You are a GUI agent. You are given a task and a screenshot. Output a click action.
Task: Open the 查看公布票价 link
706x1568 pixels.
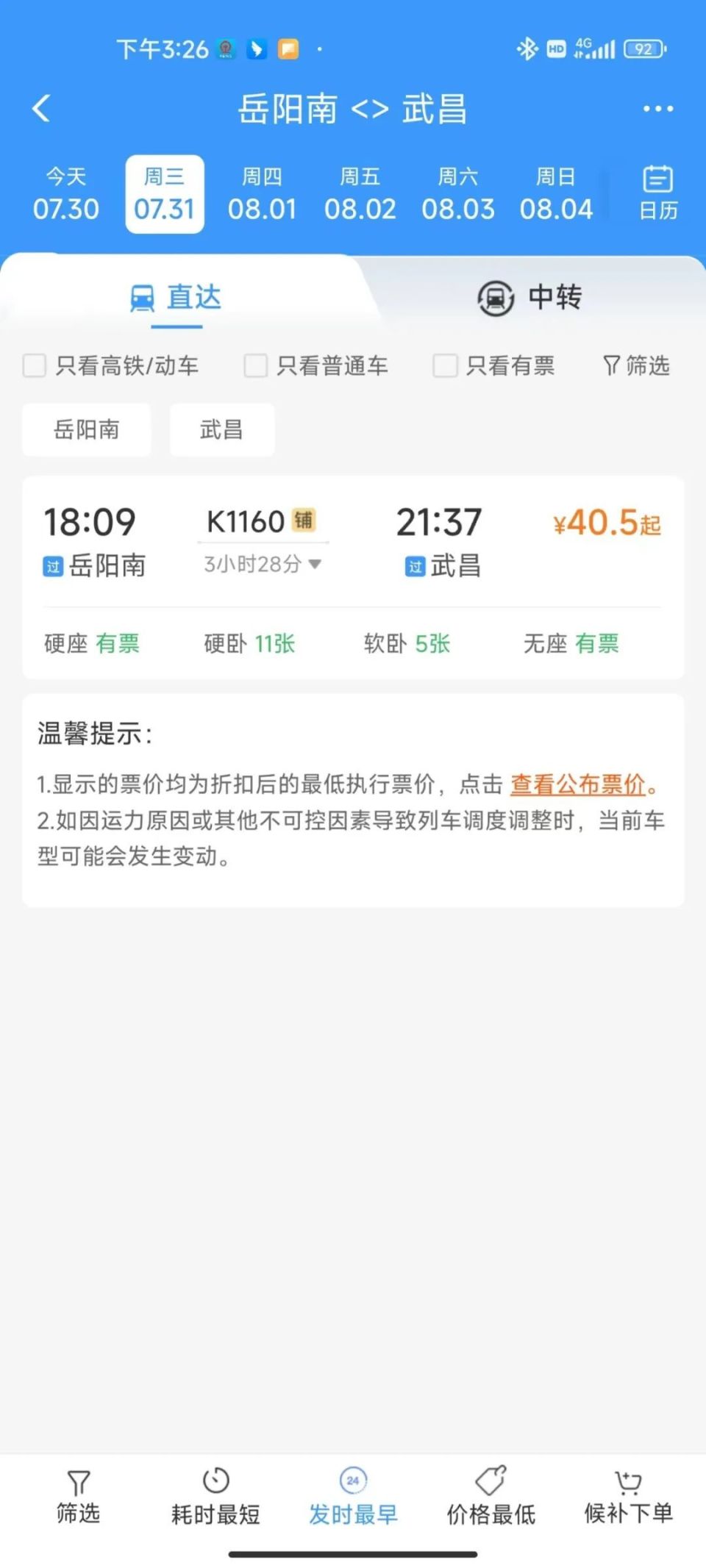point(577,784)
